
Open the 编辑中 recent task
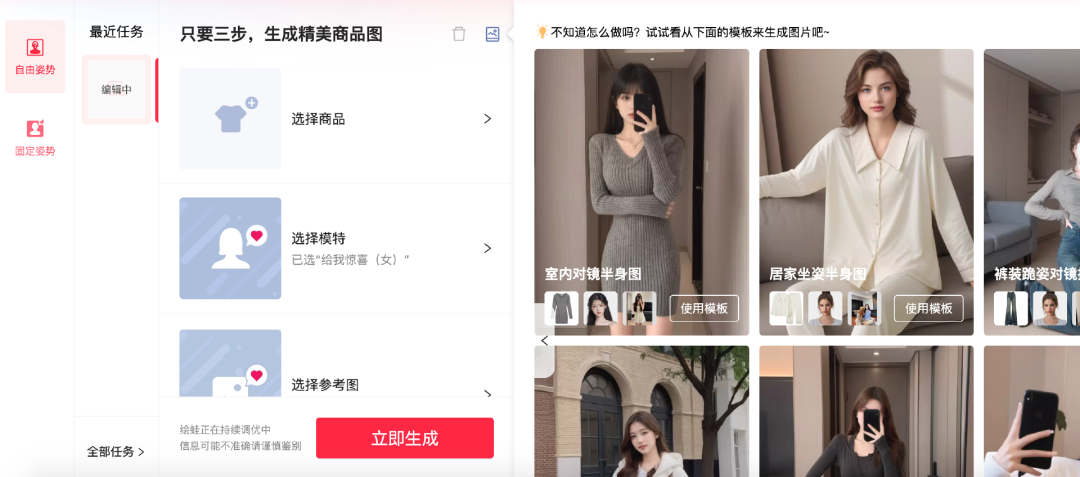coord(116,89)
